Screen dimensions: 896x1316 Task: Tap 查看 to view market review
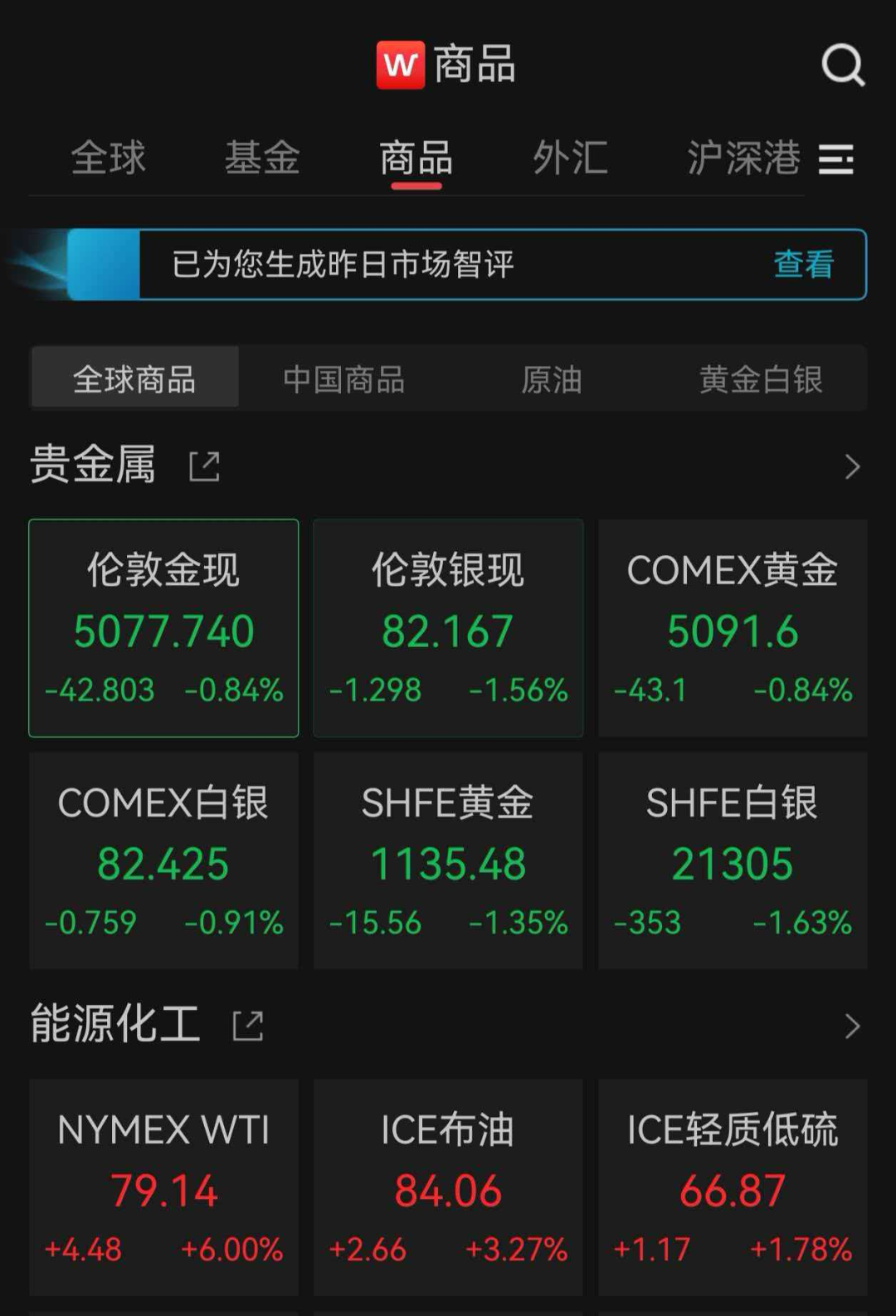pos(802,265)
